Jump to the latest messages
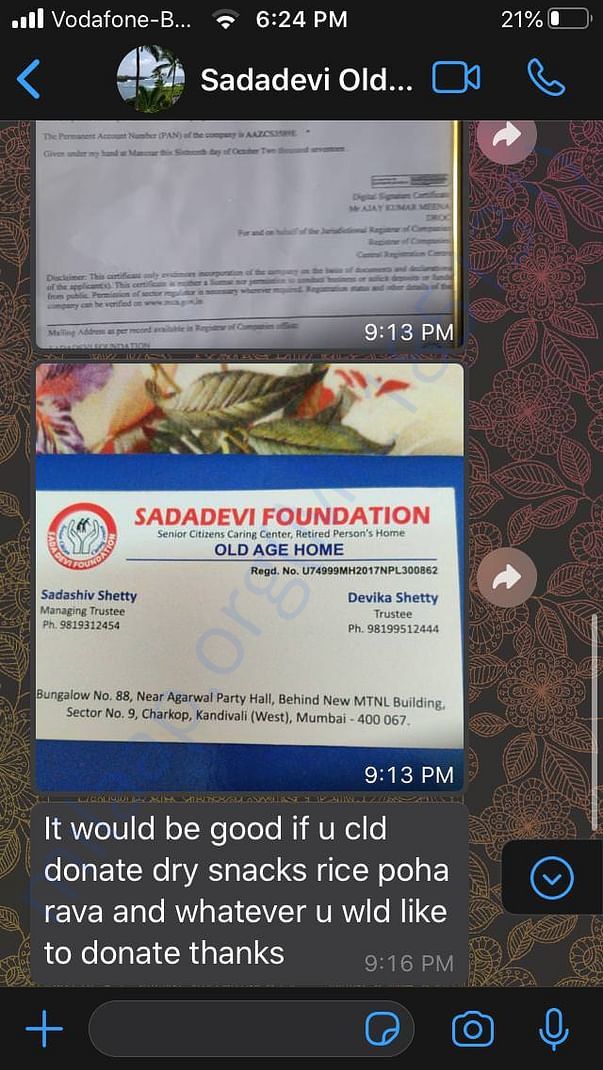The height and width of the screenshot is (1070, 603). click(551, 878)
